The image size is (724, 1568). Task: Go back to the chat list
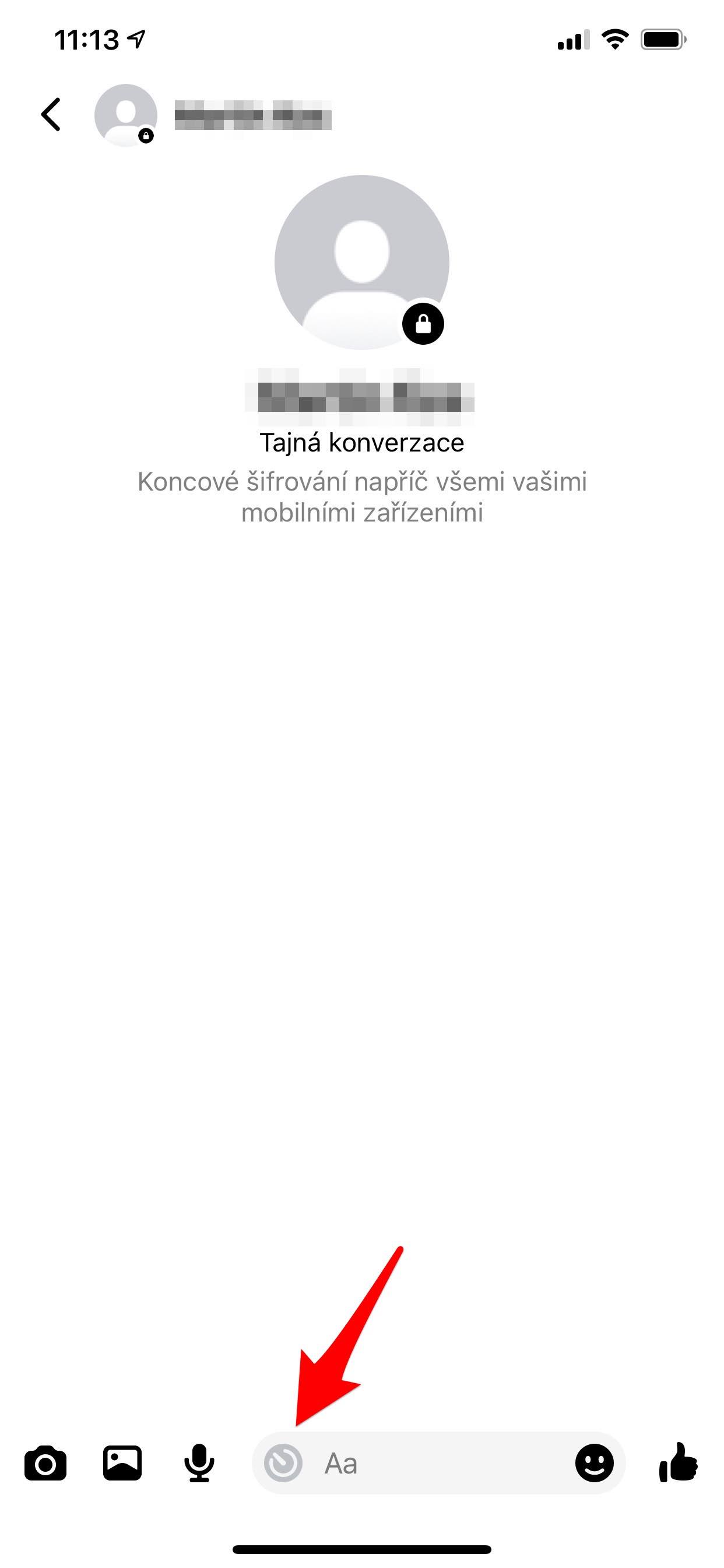51,114
